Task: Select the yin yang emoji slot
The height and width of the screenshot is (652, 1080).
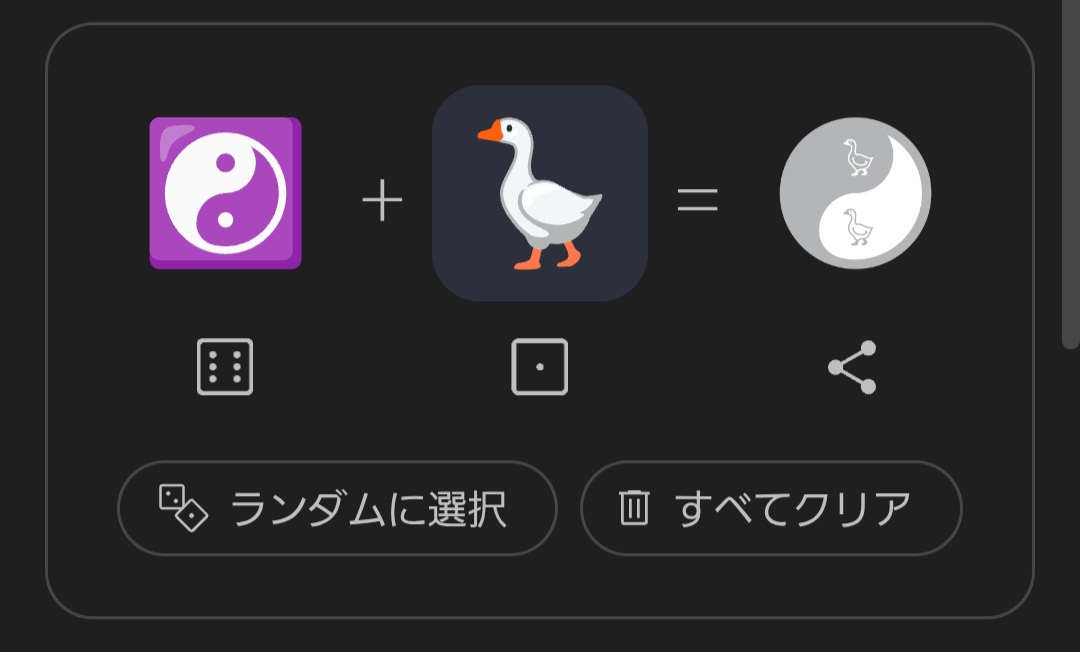Action: click(225, 193)
